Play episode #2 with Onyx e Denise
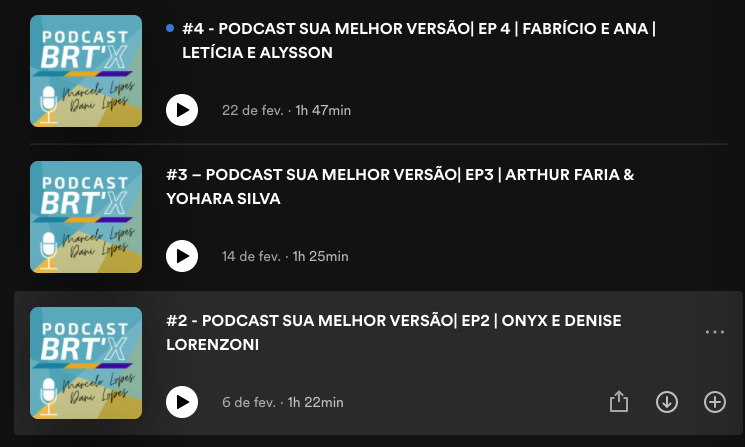745x447 pixels. [x=181, y=402]
